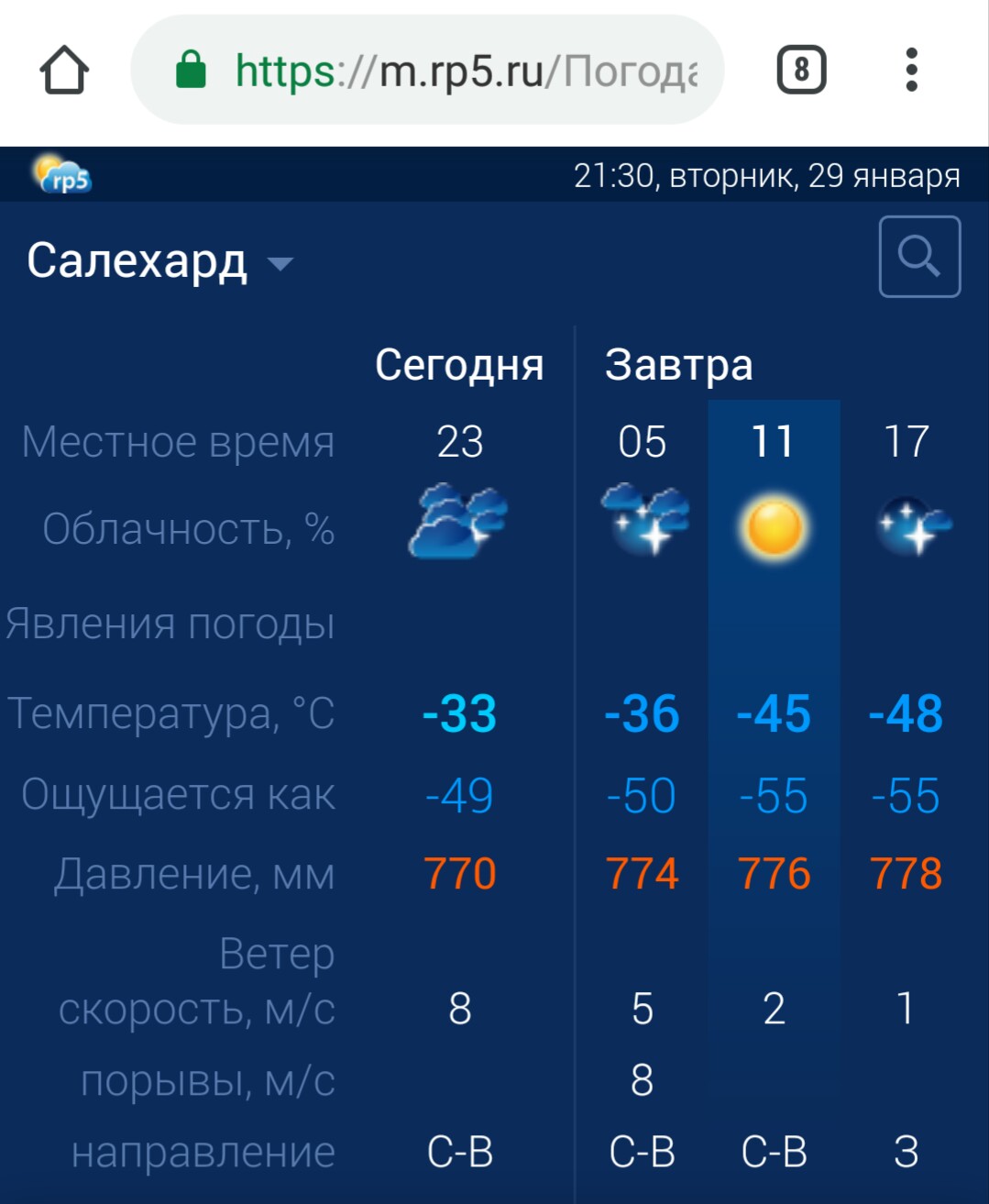
Task: Open the city selector for Салехард
Action: tap(137, 263)
